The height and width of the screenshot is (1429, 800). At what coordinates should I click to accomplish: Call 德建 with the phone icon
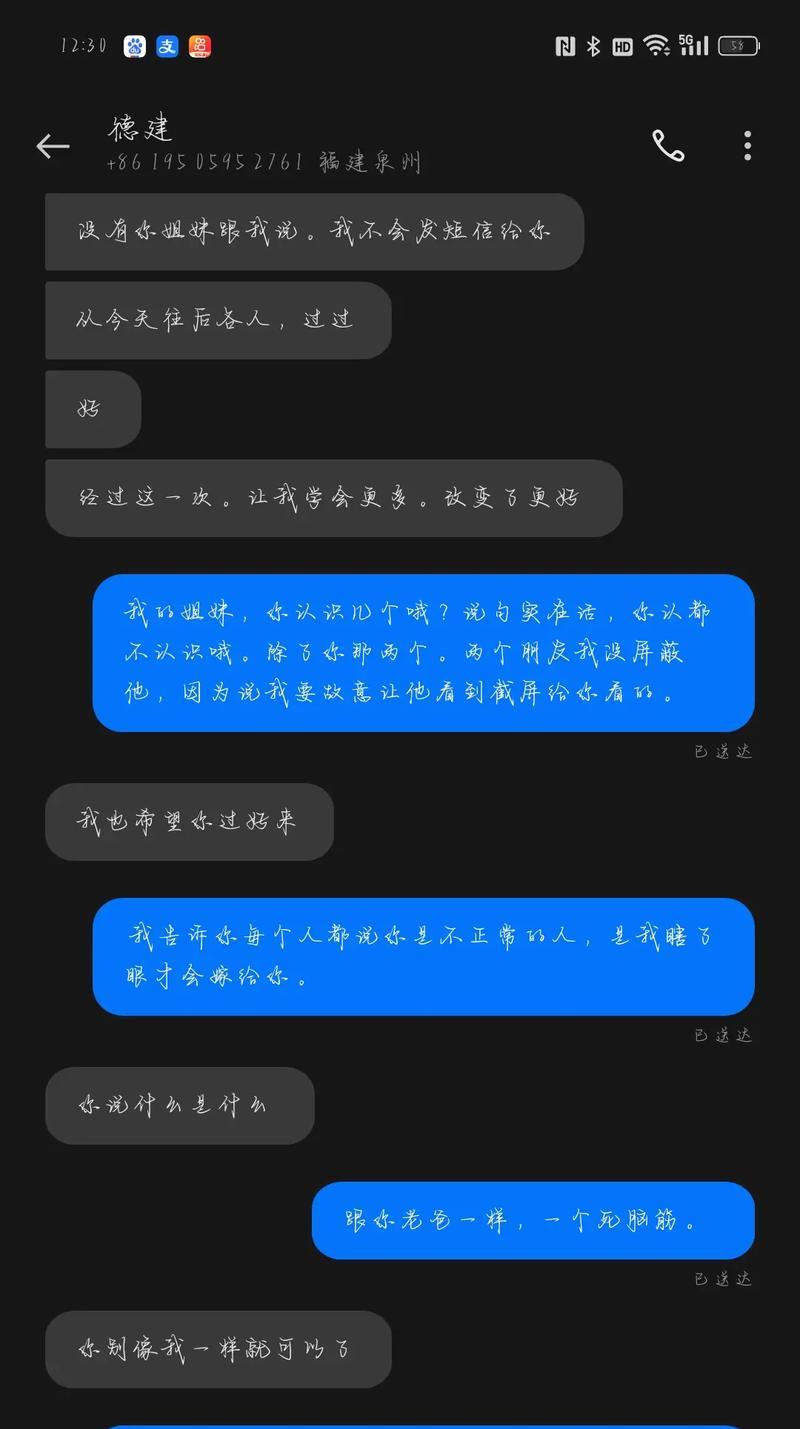[x=668, y=146]
